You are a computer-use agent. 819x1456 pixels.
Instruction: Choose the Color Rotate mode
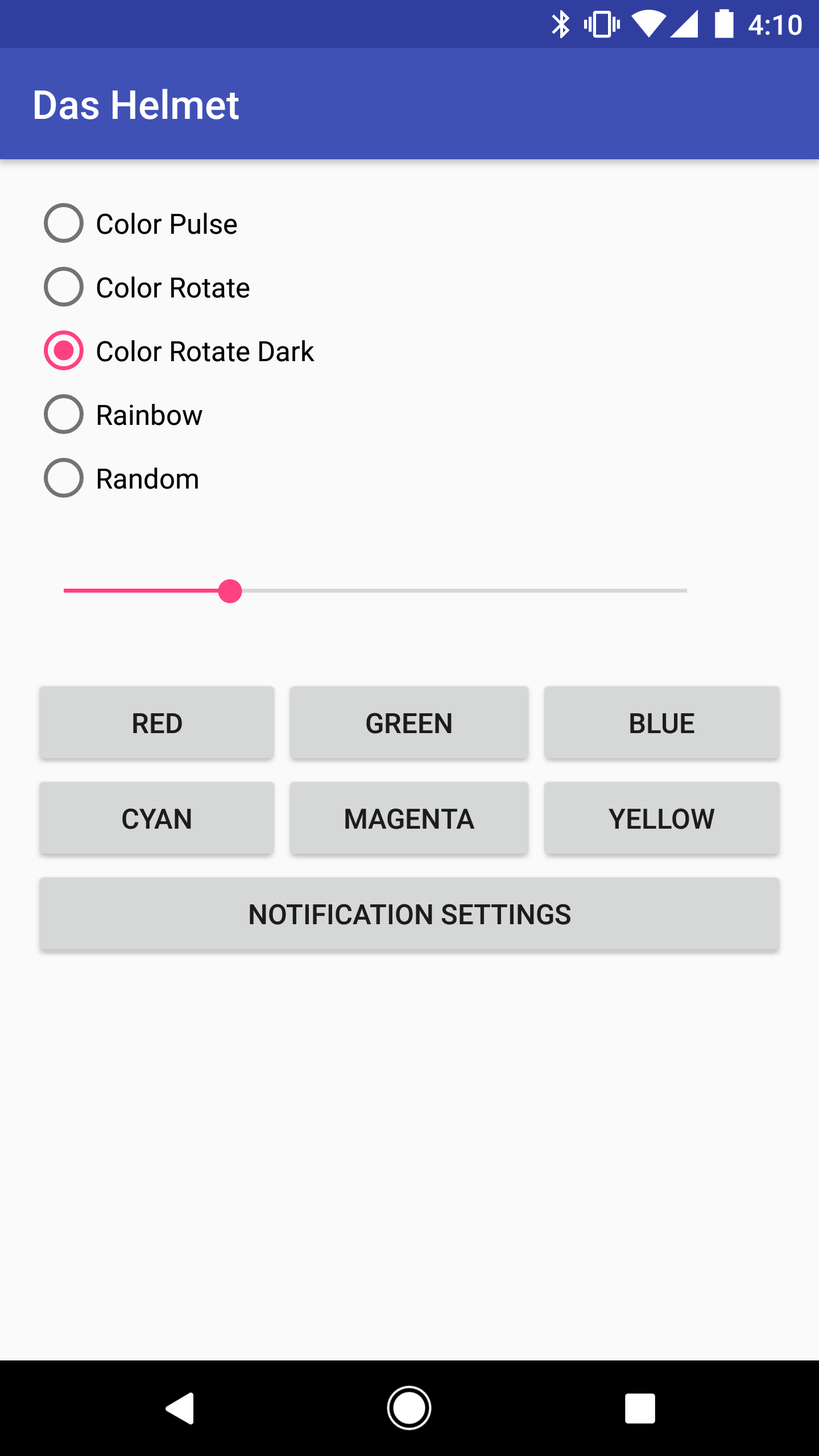click(64, 287)
